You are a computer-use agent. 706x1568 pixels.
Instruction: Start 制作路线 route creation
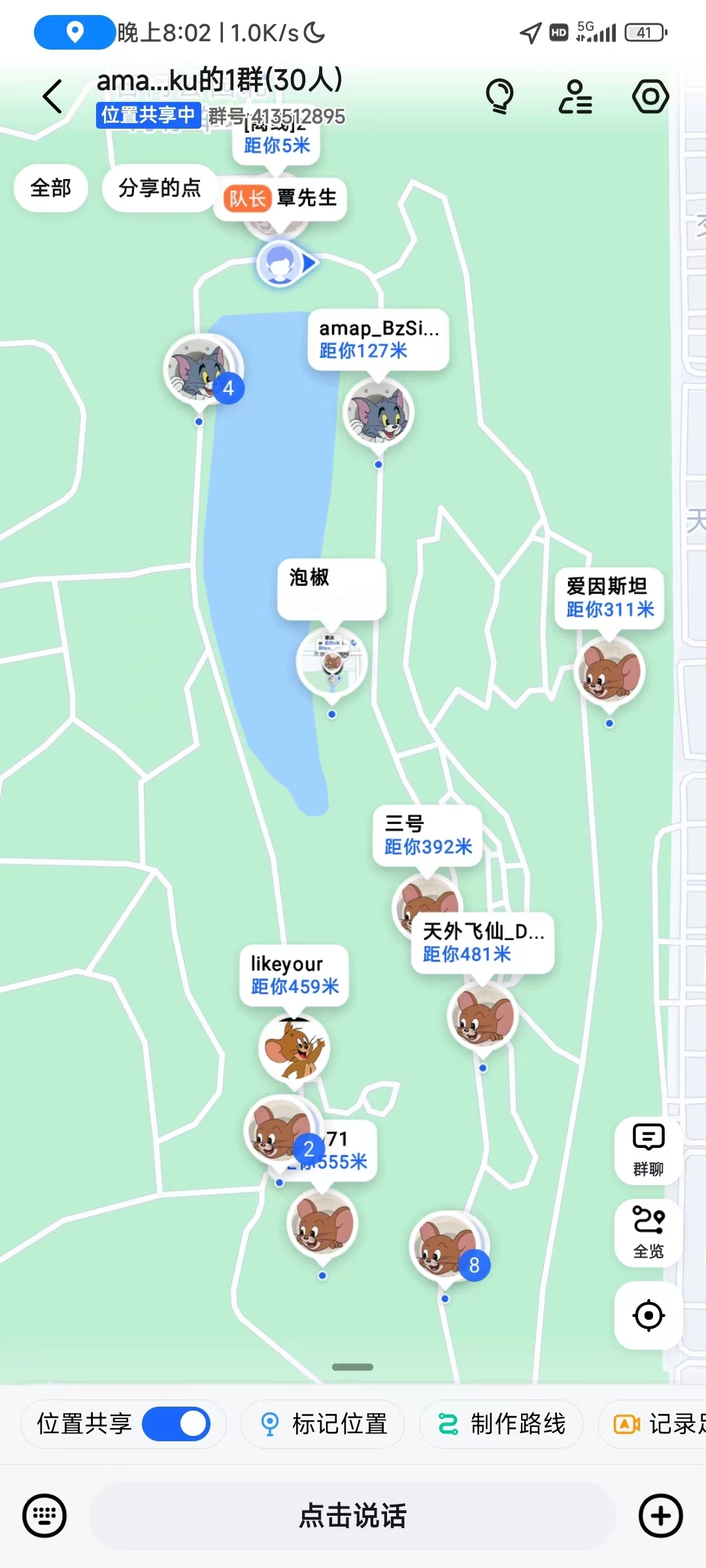pos(501,1424)
